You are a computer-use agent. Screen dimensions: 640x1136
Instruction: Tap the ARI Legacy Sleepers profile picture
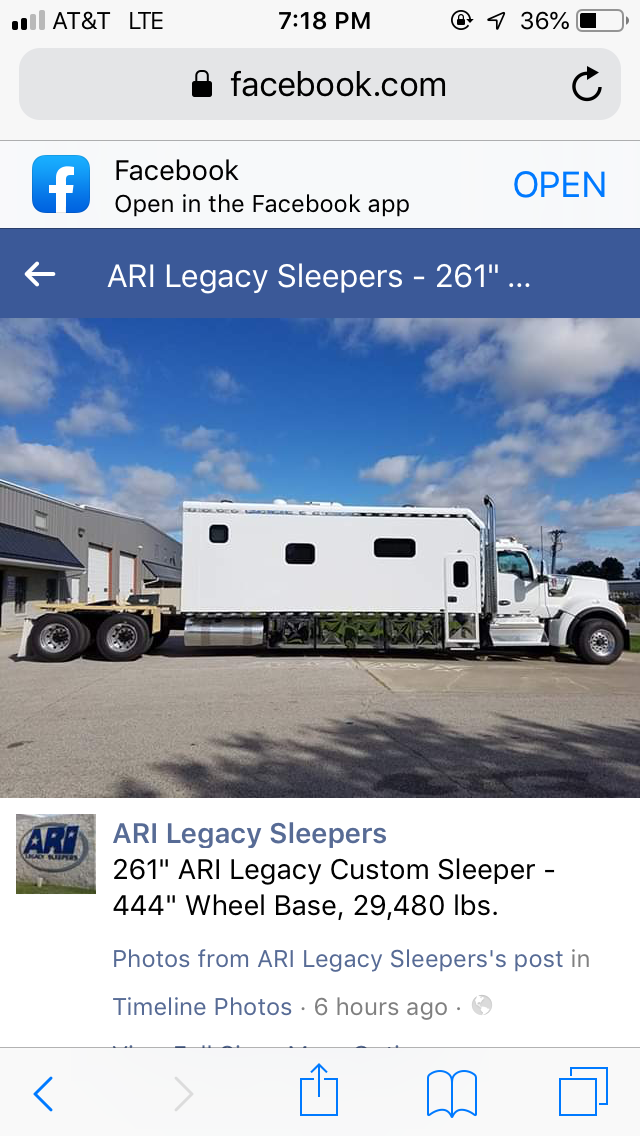click(56, 853)
